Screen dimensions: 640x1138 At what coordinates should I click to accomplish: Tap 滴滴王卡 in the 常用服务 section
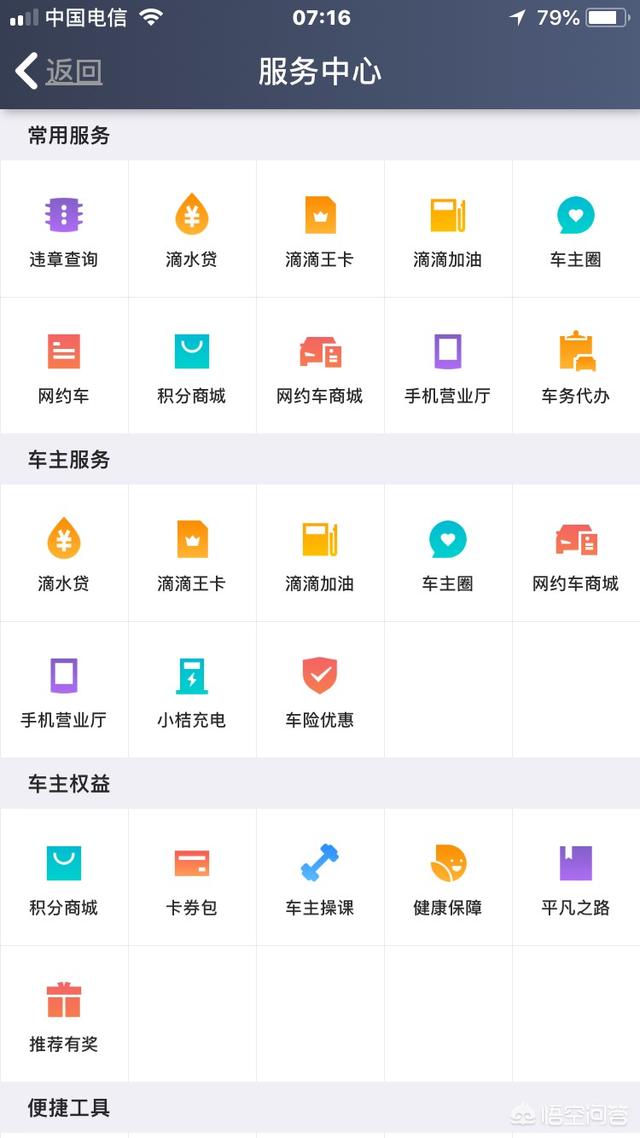tap(320, 229)
